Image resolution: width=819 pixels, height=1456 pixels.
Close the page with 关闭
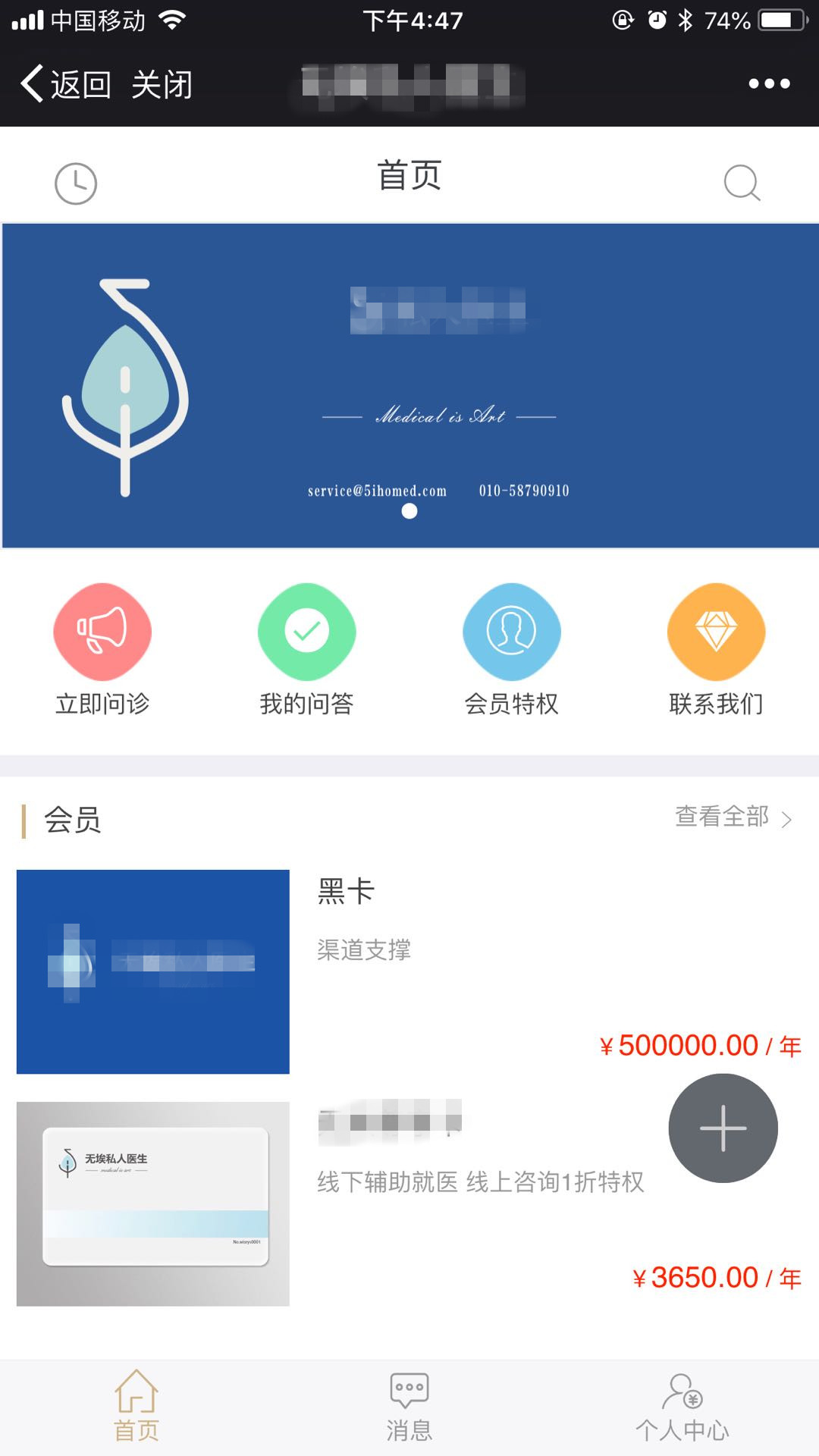point(162,84)
